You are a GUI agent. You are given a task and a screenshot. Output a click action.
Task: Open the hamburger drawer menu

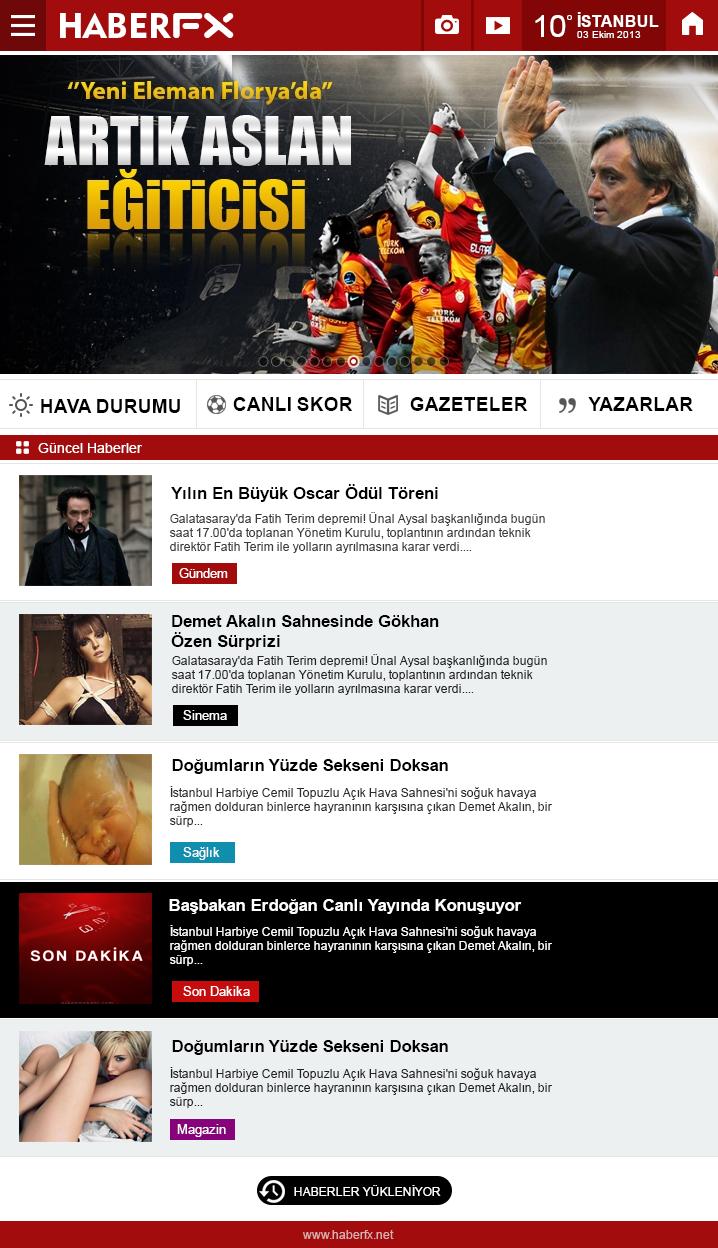click(22, 25)
